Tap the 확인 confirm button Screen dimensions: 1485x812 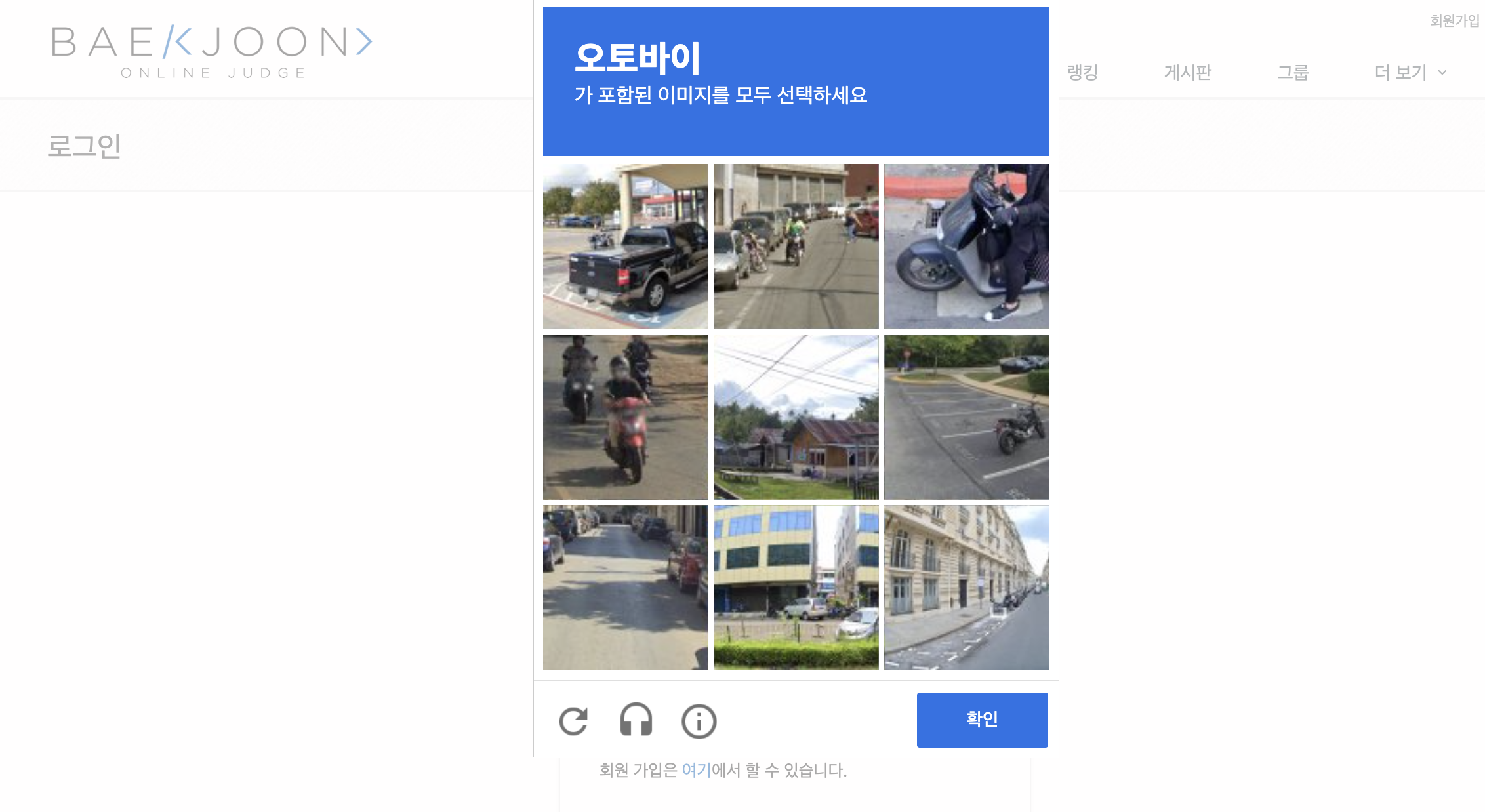982,720
